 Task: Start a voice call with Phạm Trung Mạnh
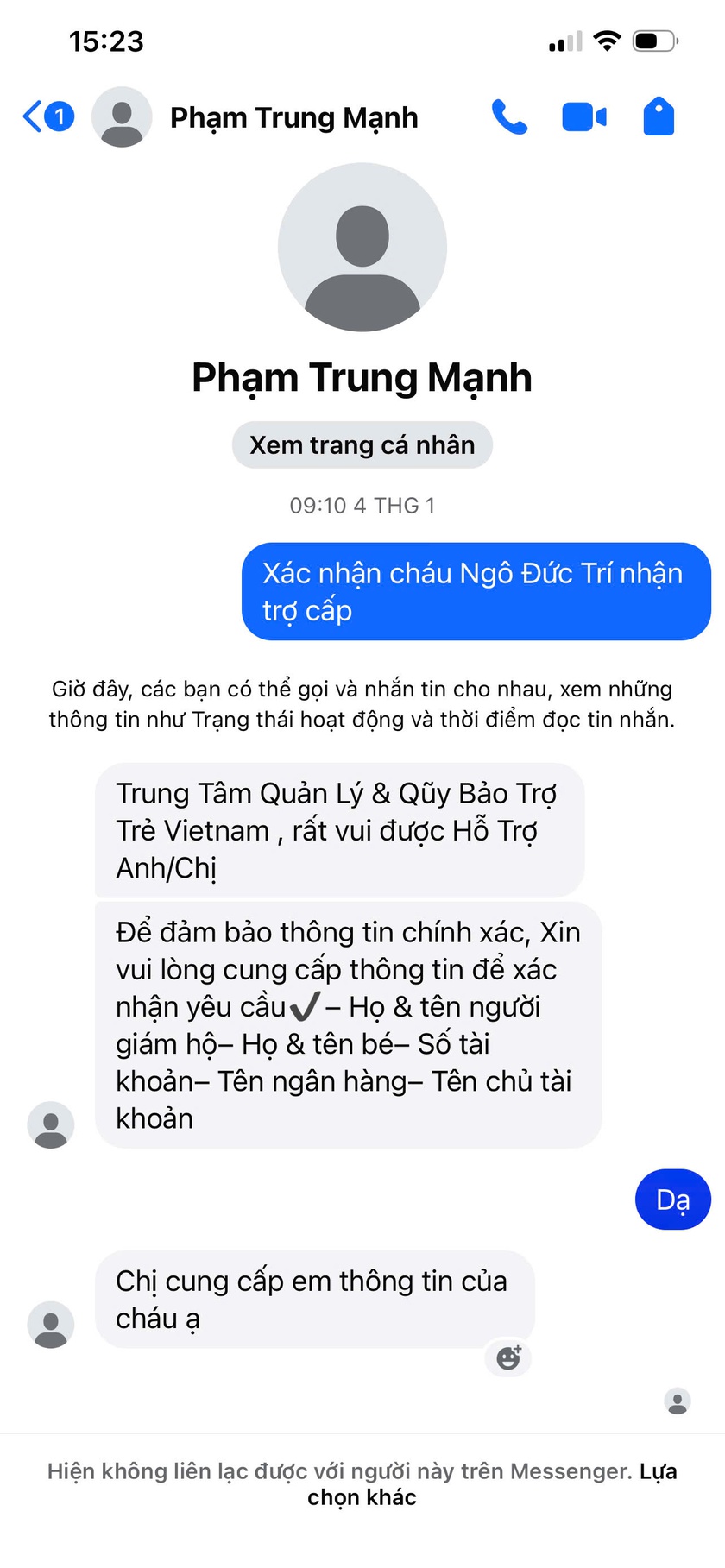pos(509,117)
